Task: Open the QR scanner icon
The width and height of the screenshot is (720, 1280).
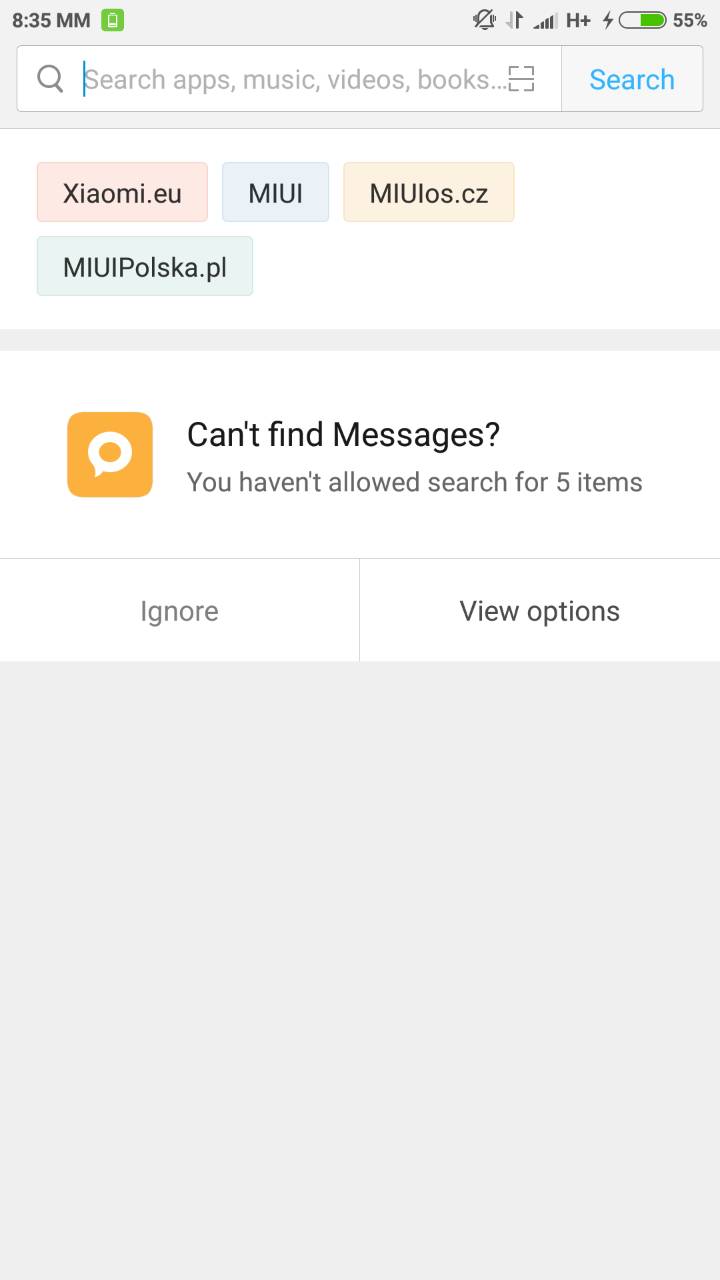Action: point(521,79)
